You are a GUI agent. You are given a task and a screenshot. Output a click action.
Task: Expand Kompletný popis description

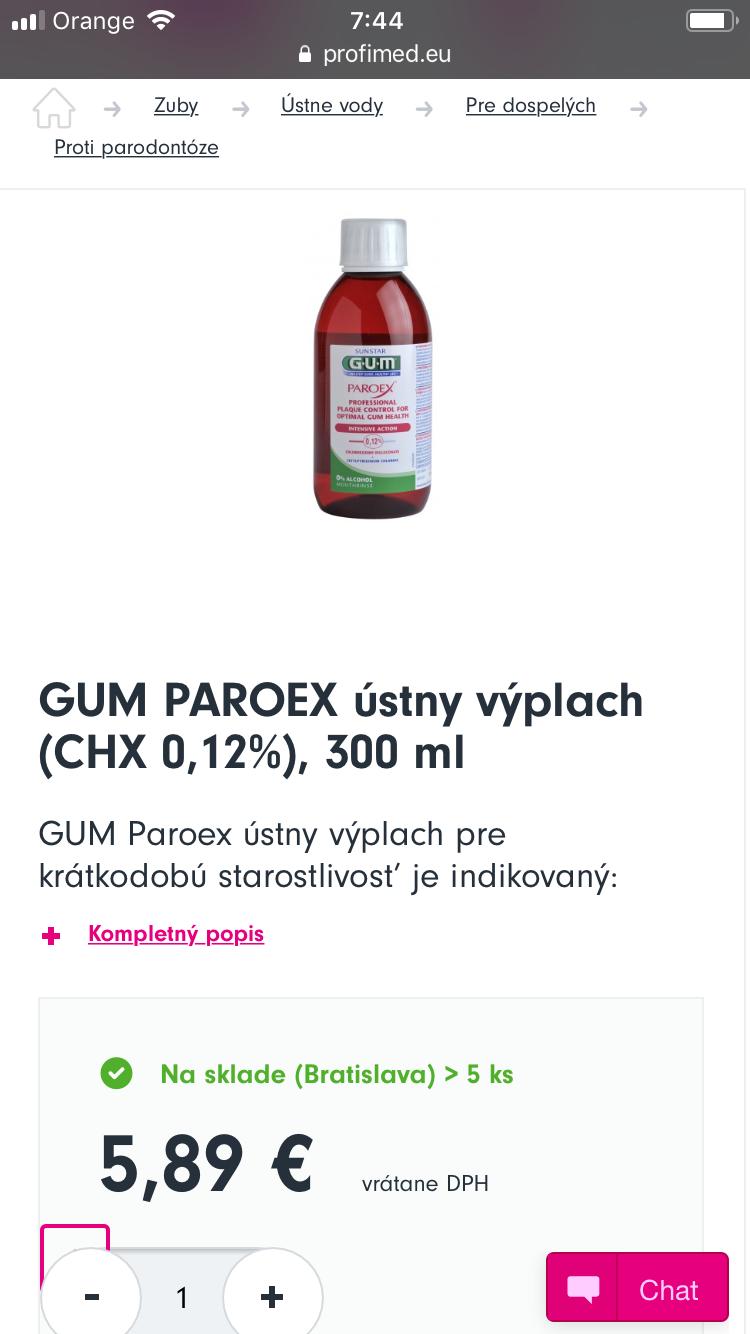[176, 934]
